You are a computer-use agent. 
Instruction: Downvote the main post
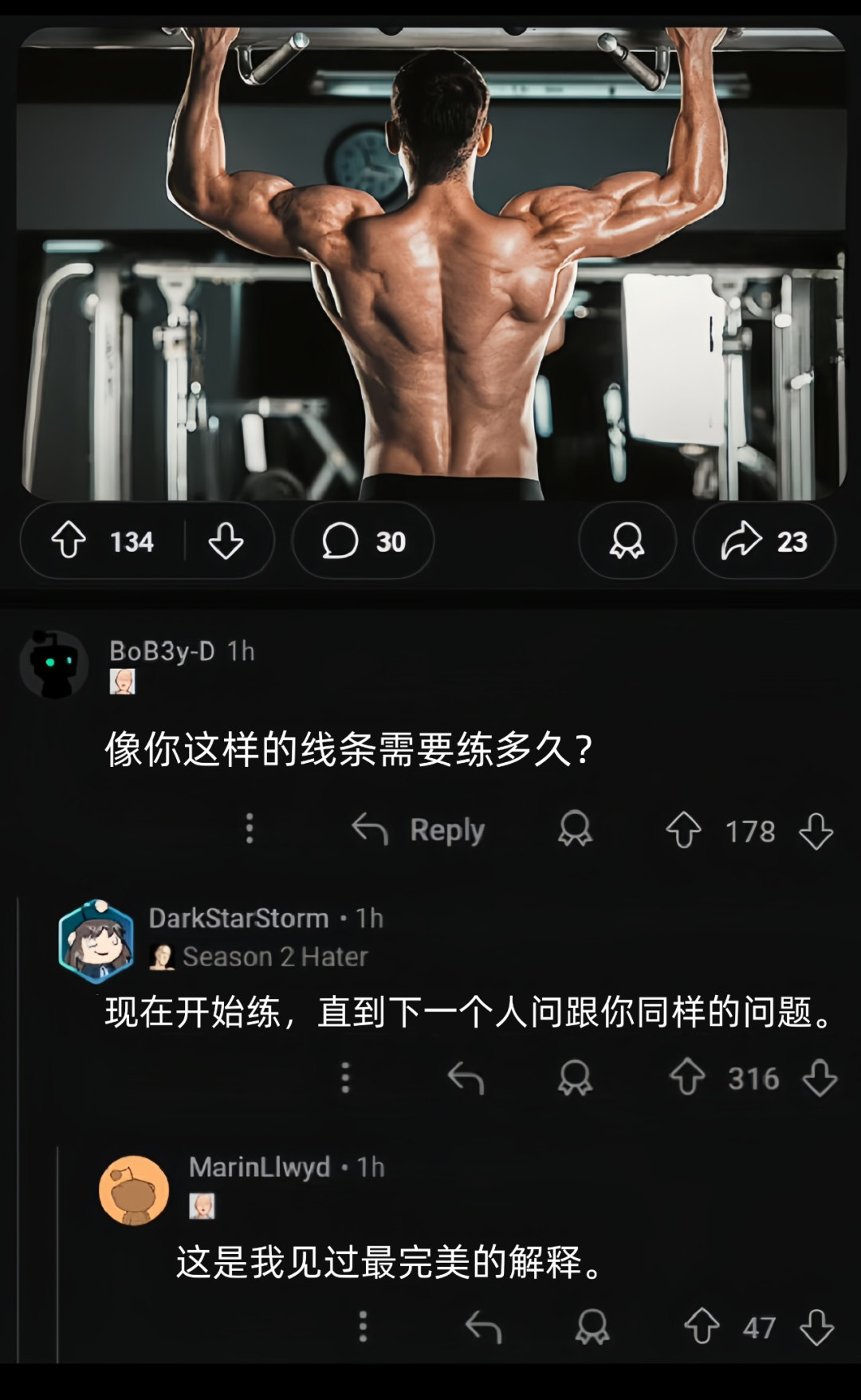click(x=226, y=541)
